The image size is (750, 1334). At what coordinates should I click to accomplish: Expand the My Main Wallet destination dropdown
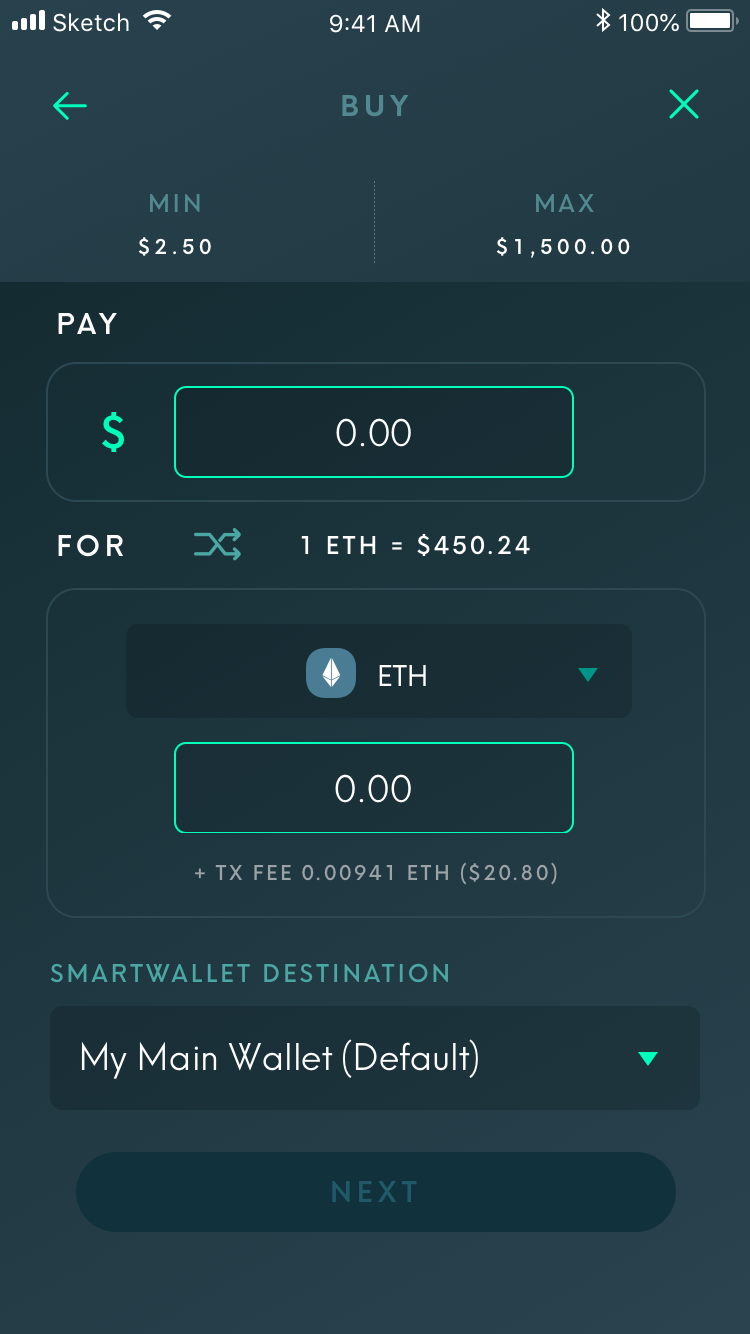click(x=375, y=1057)
